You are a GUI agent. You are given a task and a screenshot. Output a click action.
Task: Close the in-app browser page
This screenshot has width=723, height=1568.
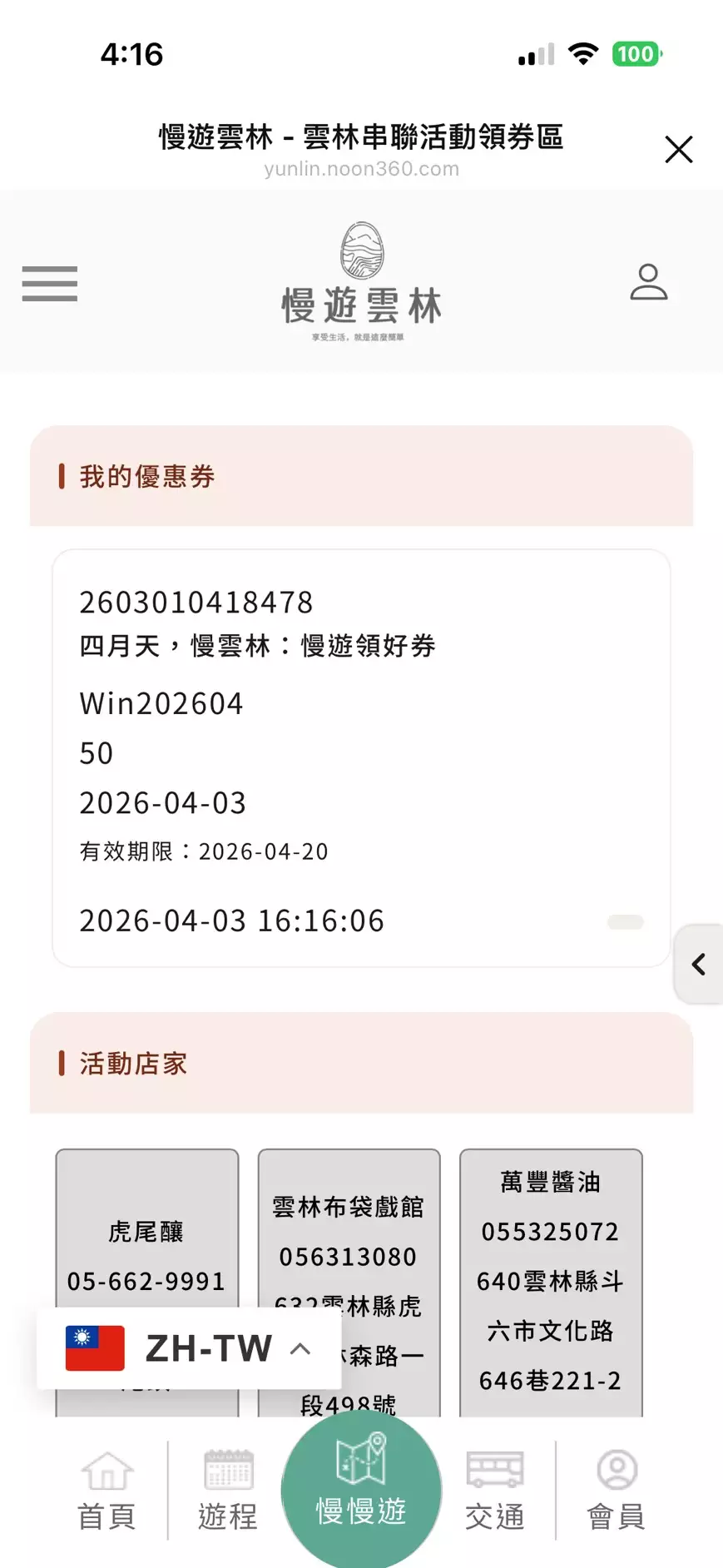pos(678,150)
